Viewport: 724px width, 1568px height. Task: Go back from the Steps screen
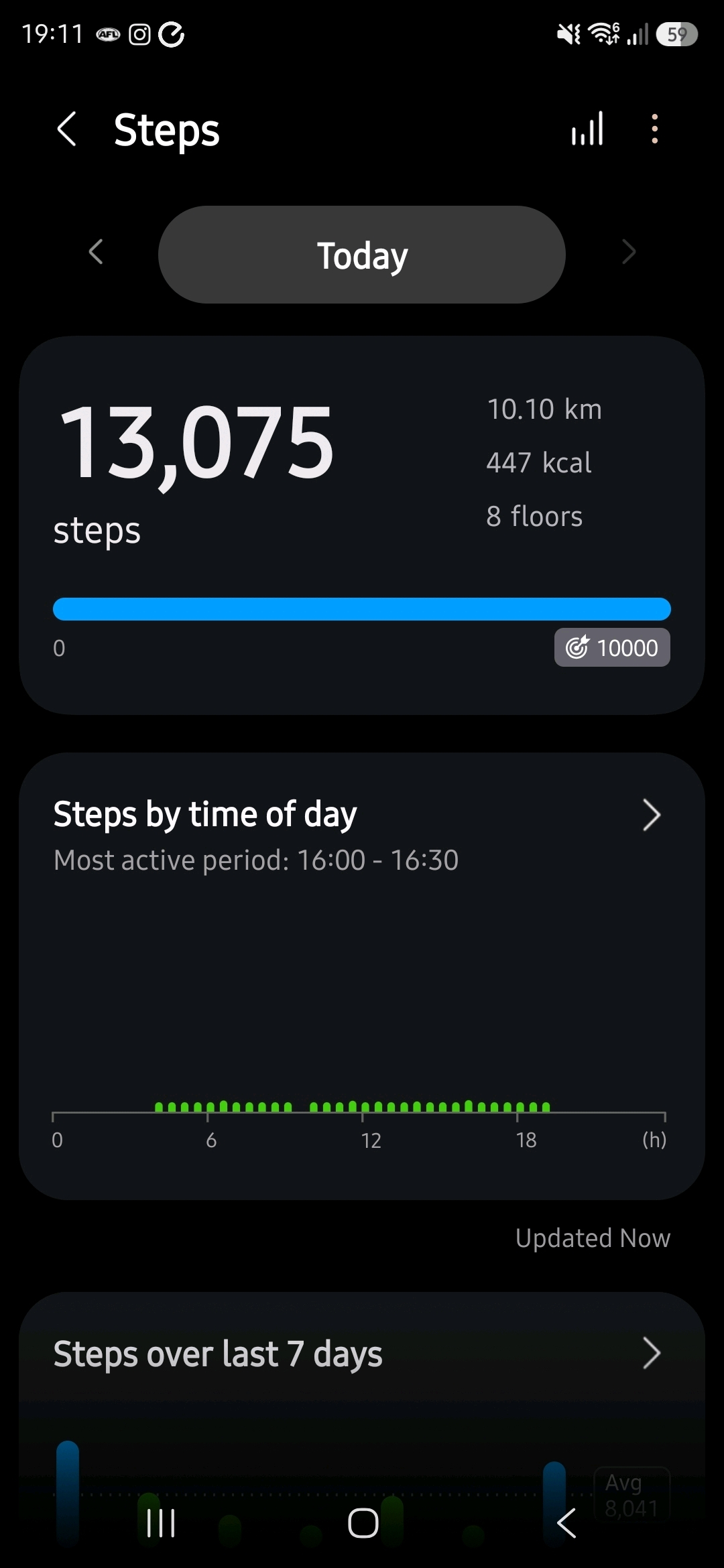66,129
